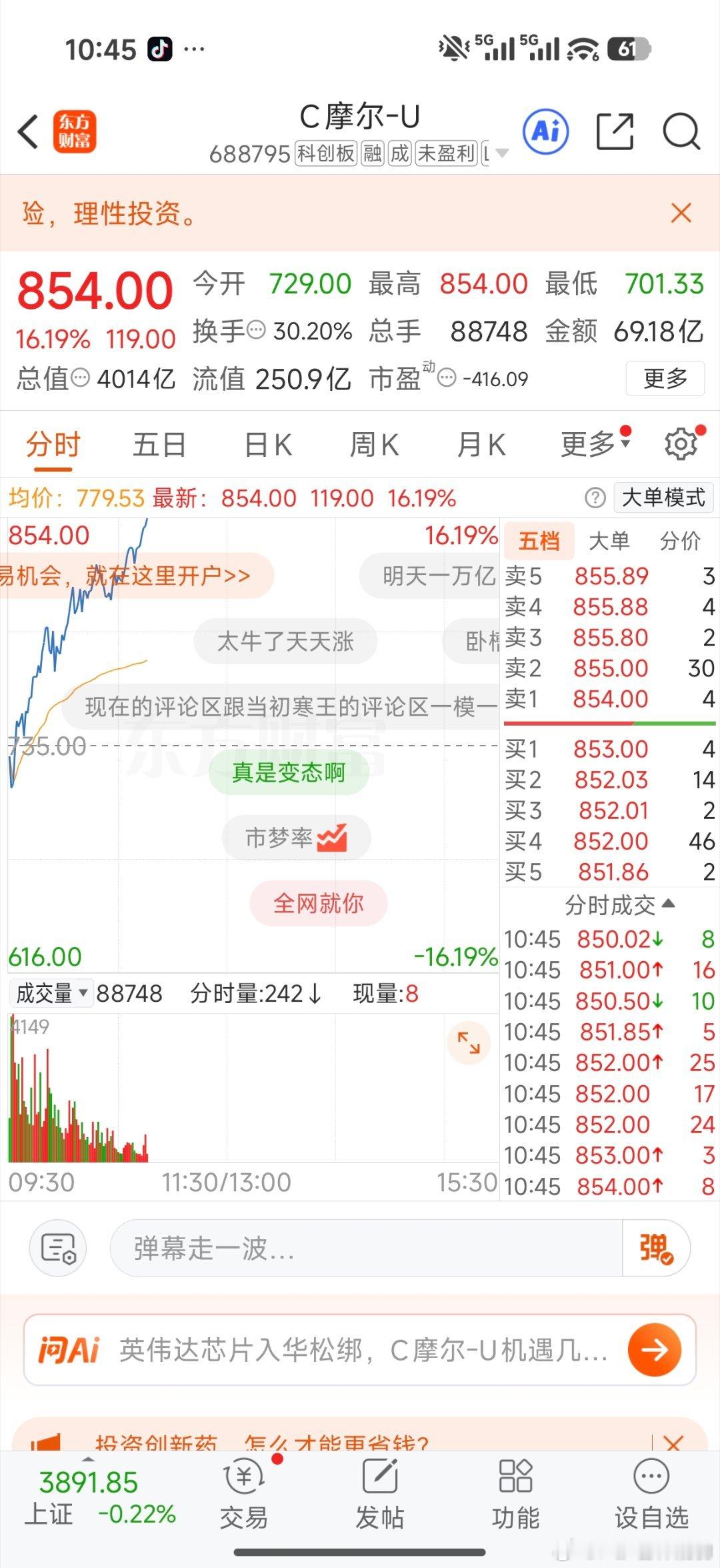
Task: Tap the 更多 button next to 市盈
Action: click(664, 378)
